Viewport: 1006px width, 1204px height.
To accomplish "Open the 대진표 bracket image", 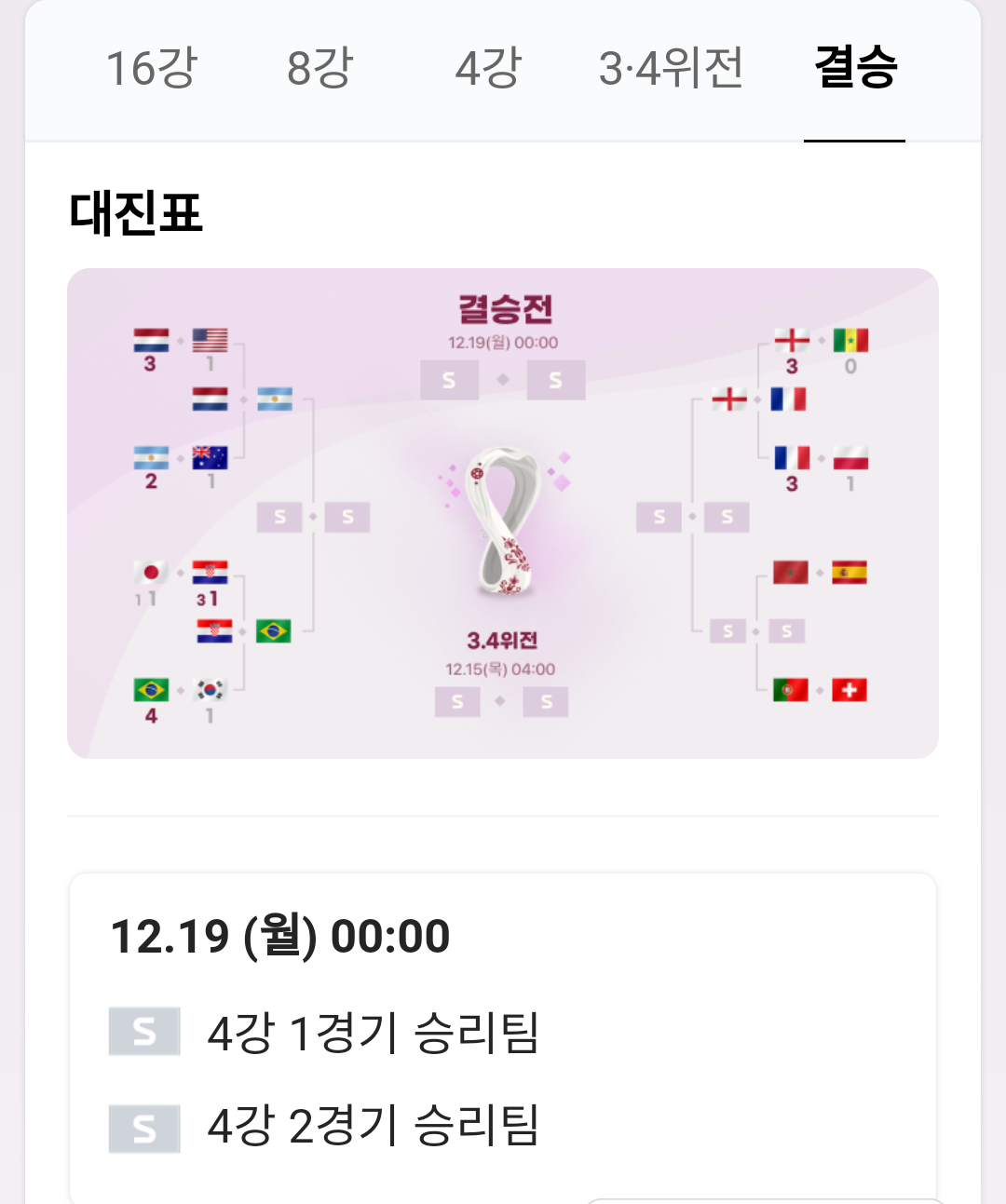I will pos(503,513).
